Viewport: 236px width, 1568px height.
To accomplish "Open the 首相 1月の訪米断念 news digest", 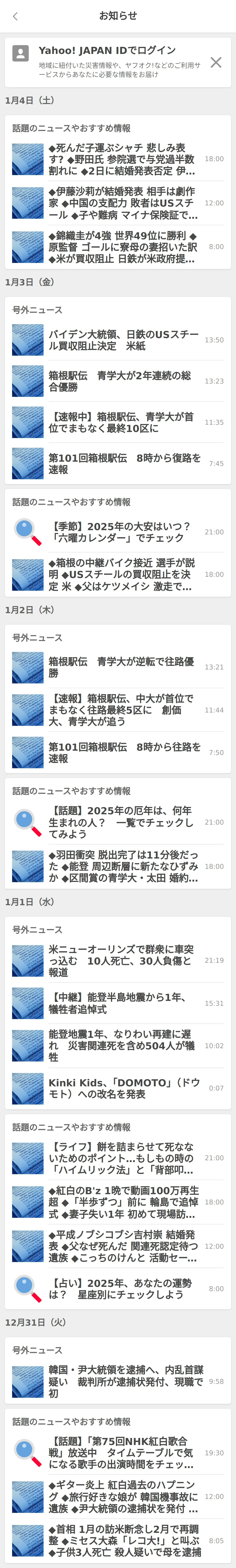I will 122,1541.
